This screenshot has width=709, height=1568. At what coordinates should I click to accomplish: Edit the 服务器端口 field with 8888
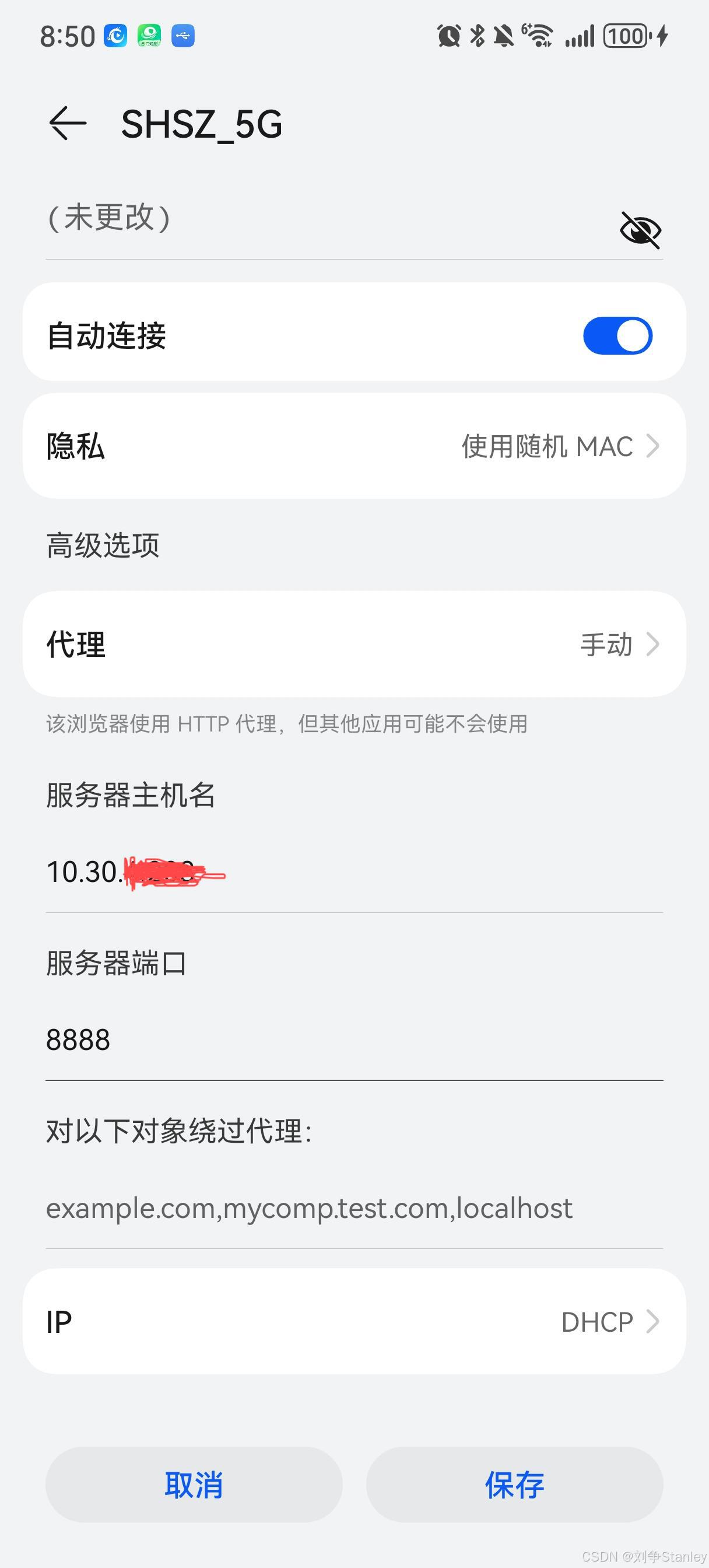click(354, 1039)
